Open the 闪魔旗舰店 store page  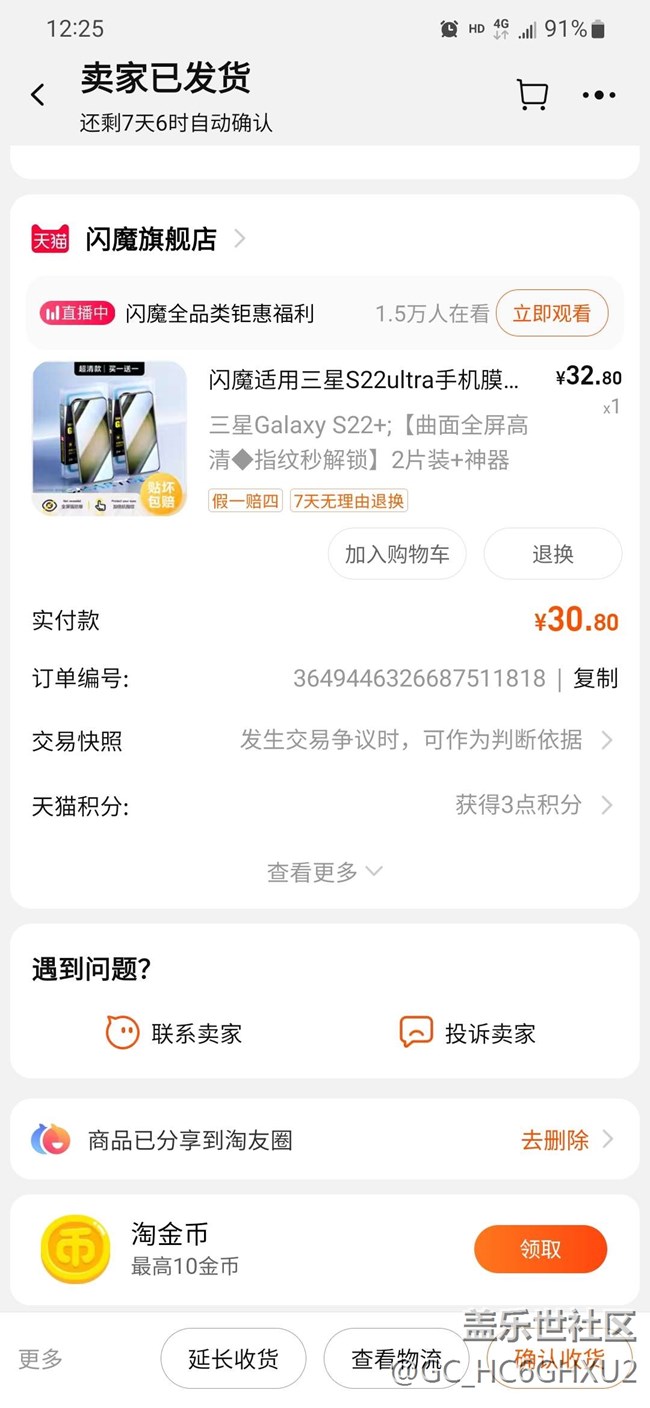(150, 239)
